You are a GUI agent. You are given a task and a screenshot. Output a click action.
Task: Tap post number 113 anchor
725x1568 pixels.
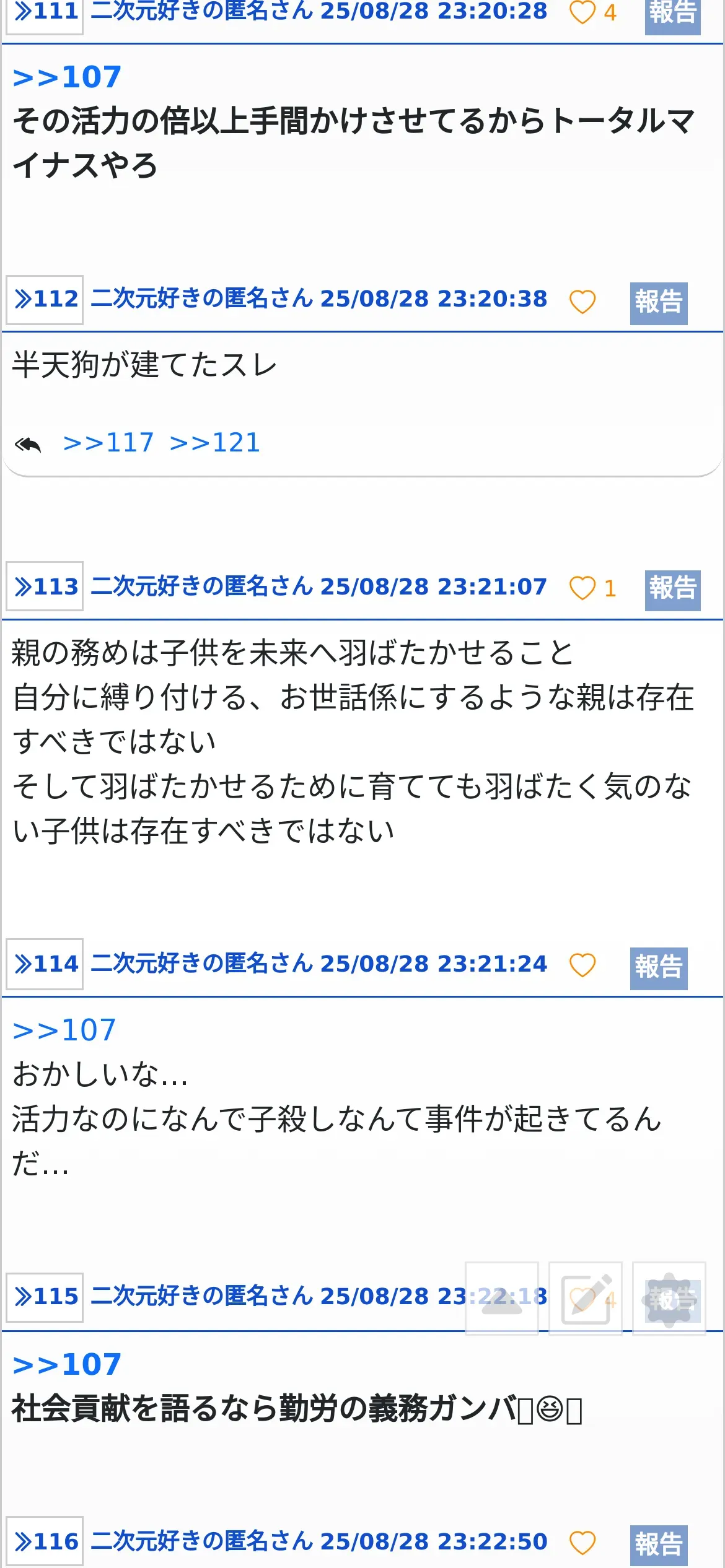(45, 586)
